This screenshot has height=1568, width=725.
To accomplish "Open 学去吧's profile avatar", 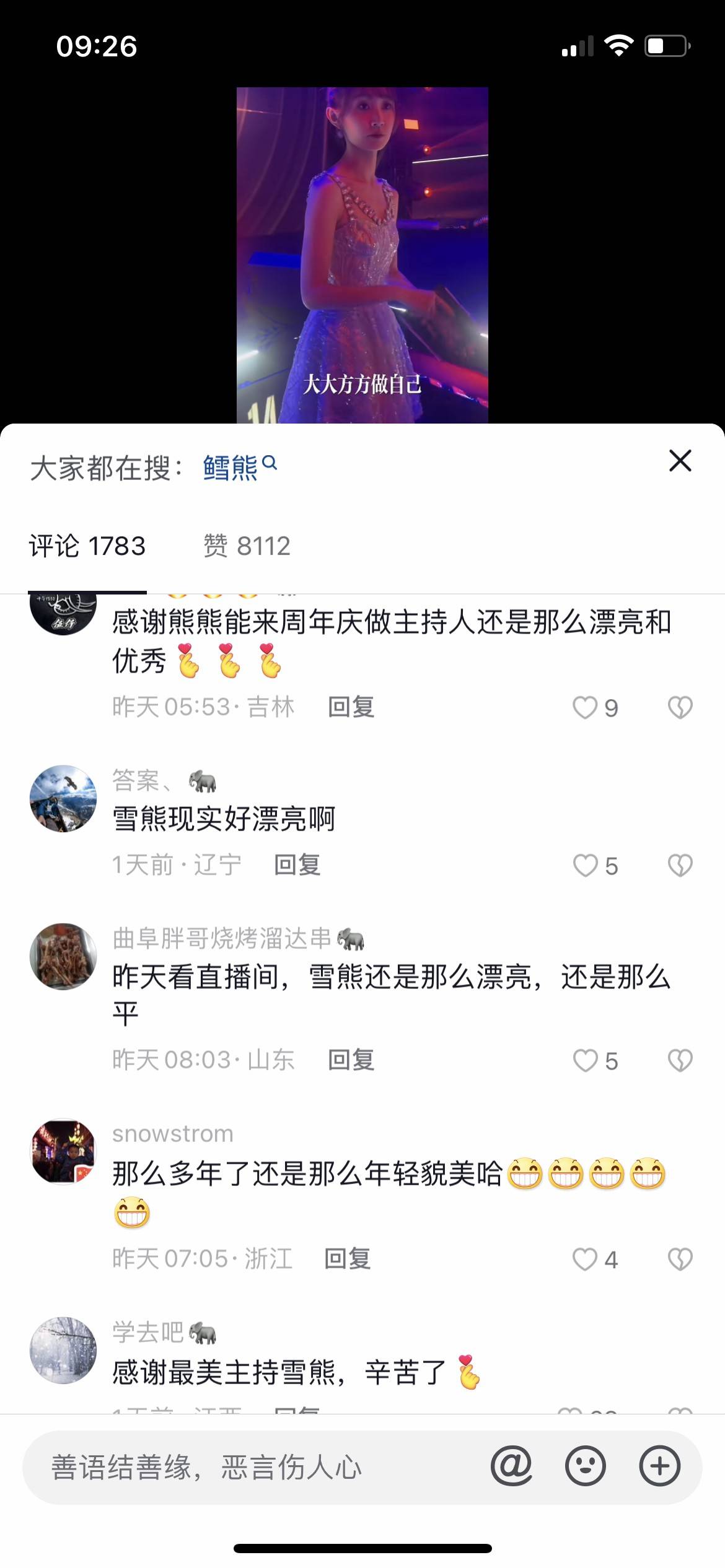I will 63,1350.
